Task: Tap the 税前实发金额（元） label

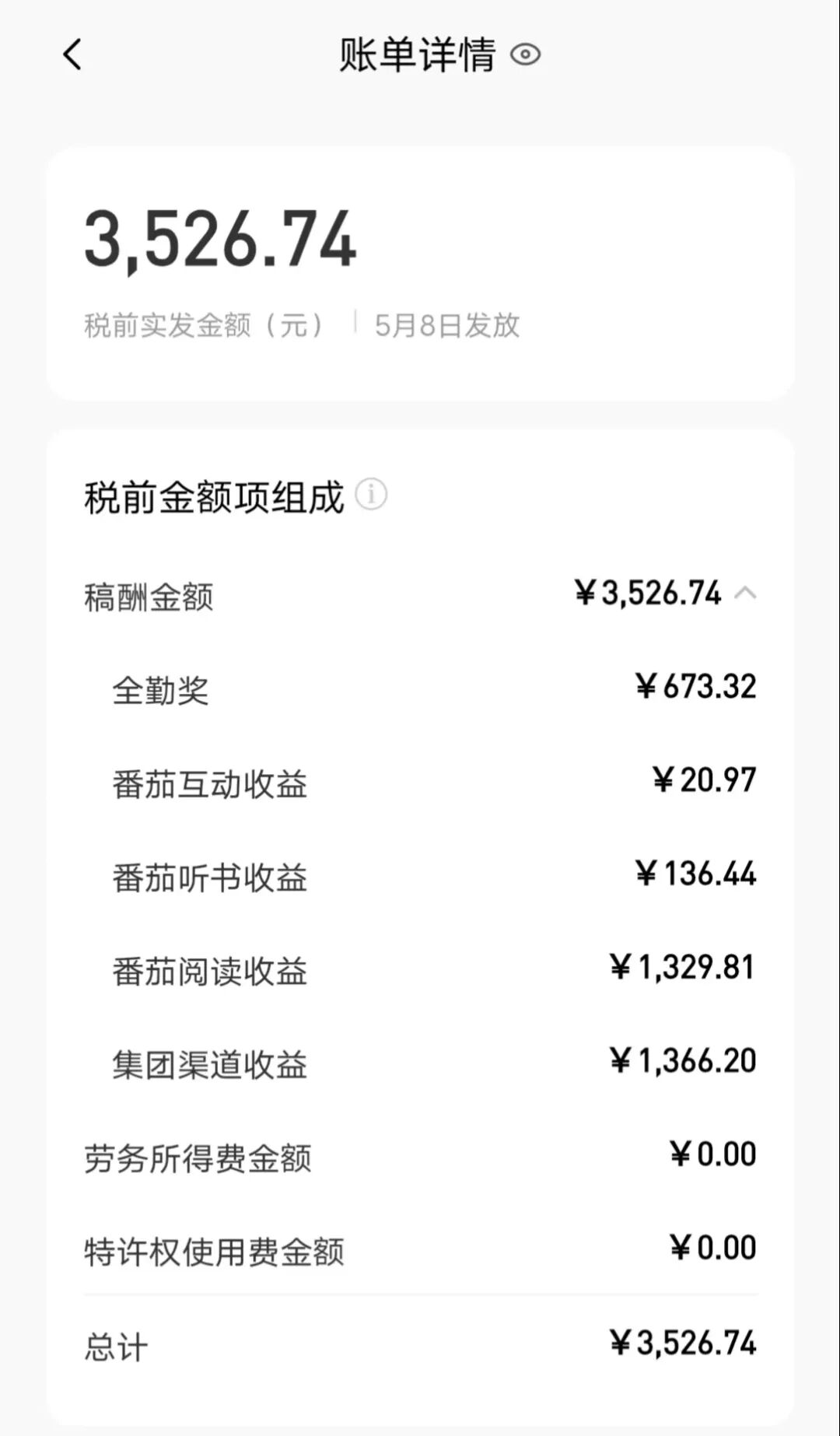Action: pyautogui.click(x=204, y=325)
